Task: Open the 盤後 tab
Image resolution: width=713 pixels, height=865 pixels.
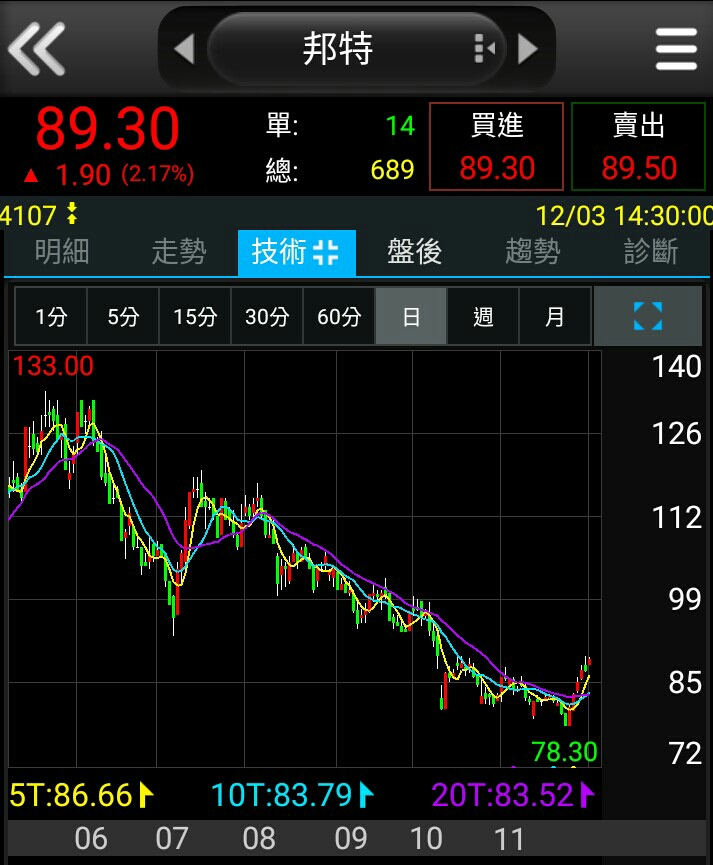Action: [x=414, y=252]
